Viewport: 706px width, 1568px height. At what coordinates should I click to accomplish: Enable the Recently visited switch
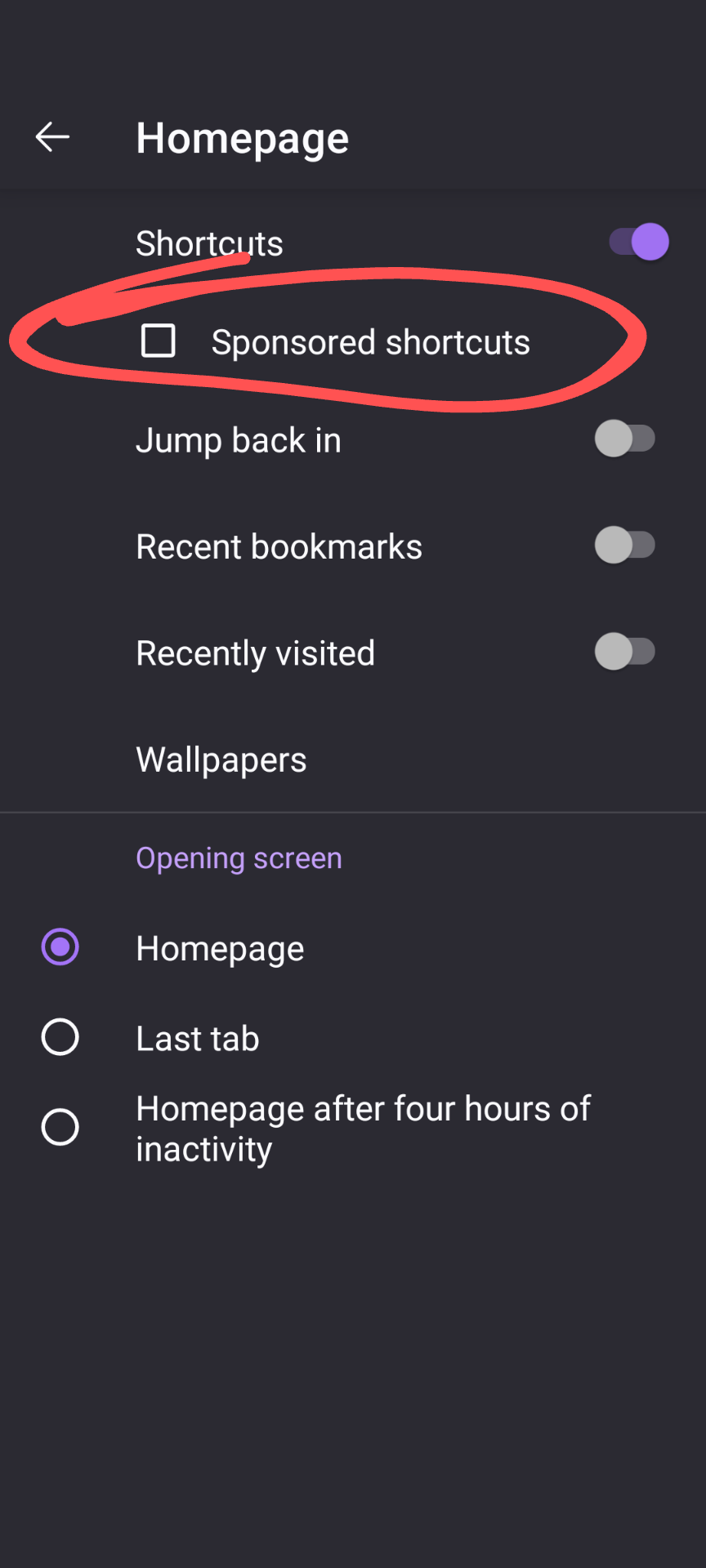625,653
